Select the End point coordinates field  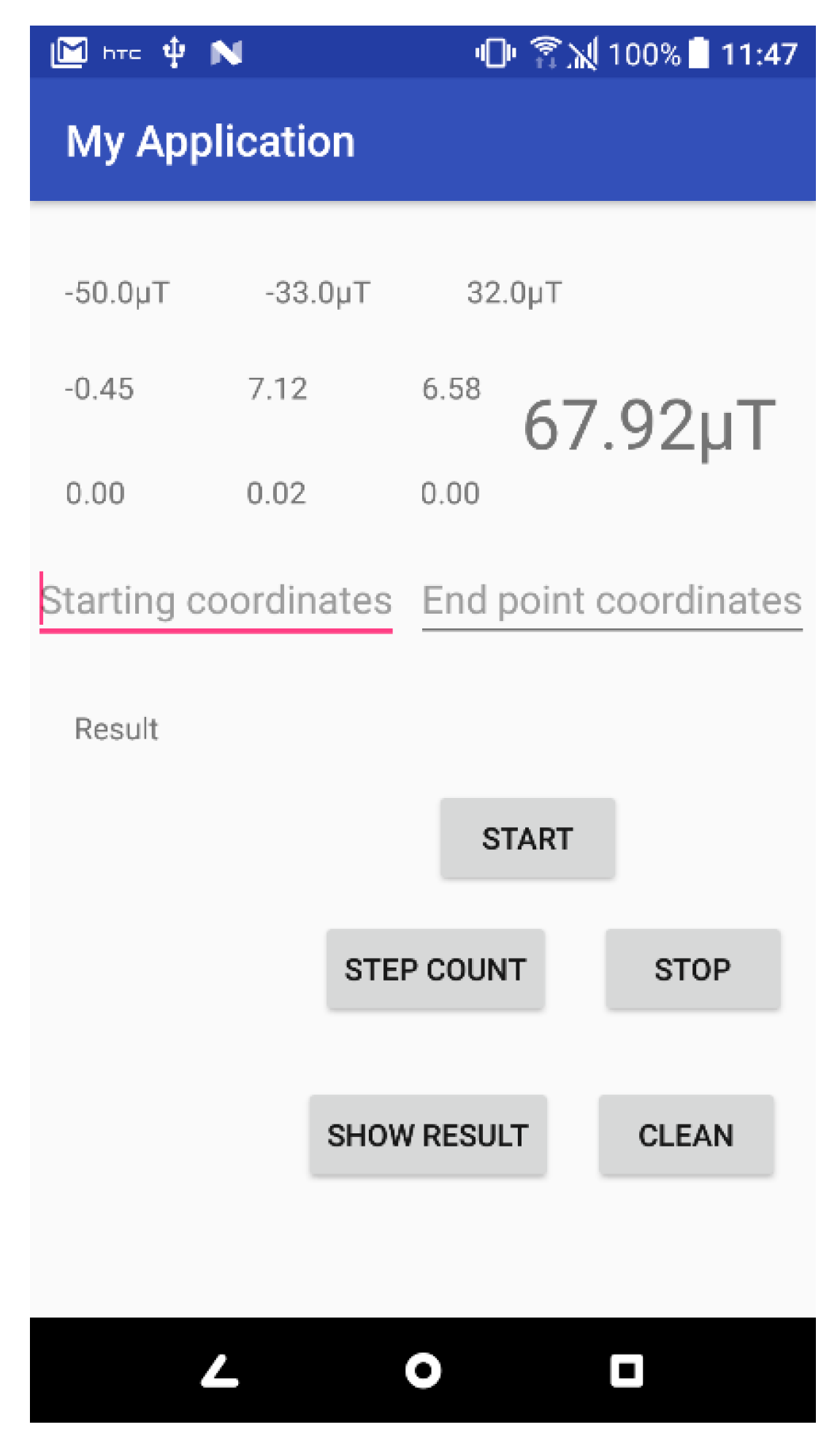pyautogui.click(x=611, y=601)
